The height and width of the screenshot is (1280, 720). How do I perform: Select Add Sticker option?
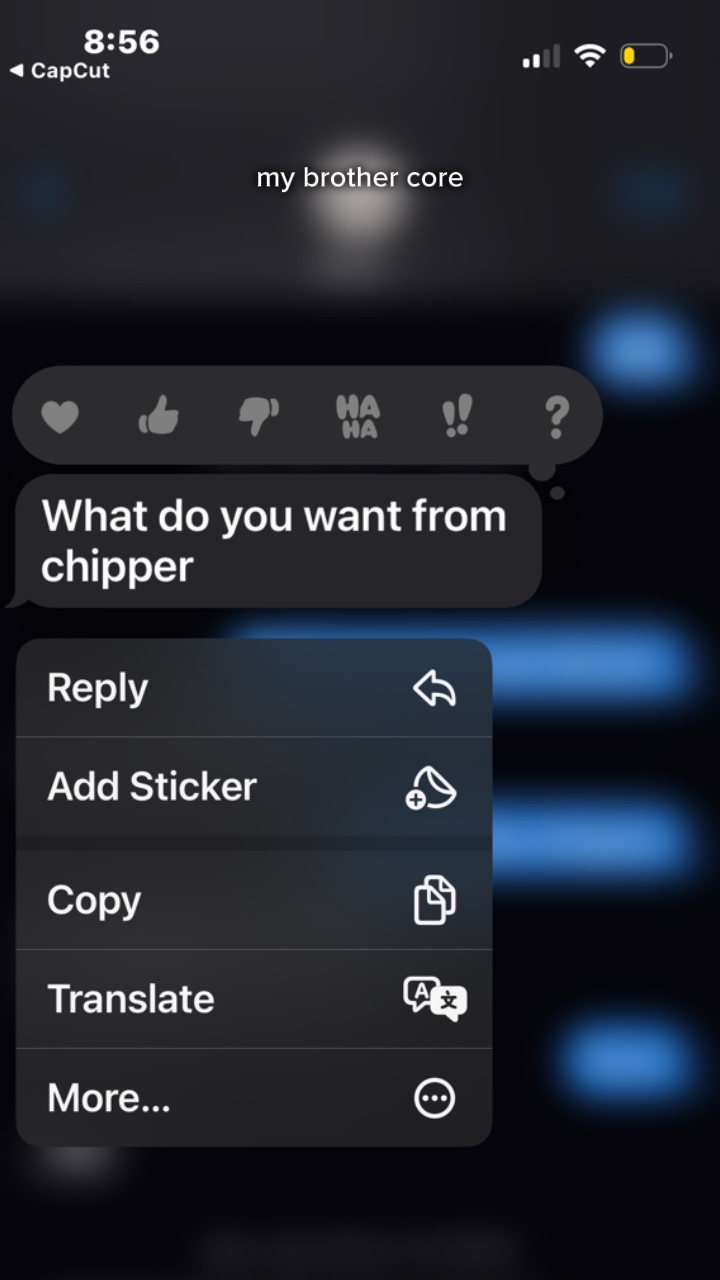click(x=254, y=787)
